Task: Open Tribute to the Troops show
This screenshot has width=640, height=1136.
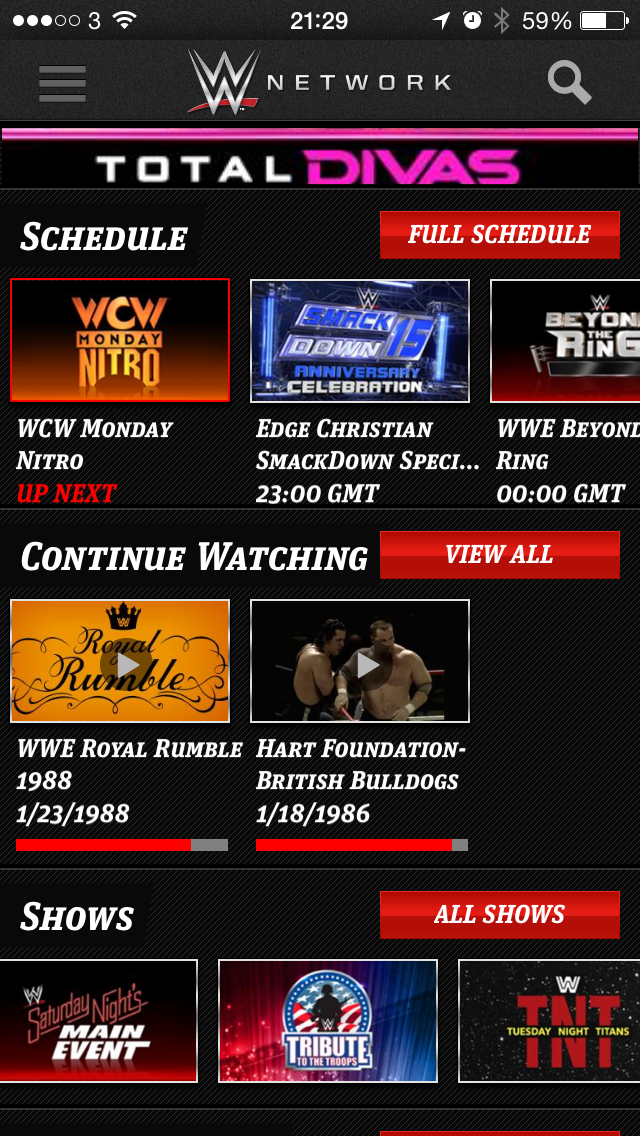Action: [328, 1021]
